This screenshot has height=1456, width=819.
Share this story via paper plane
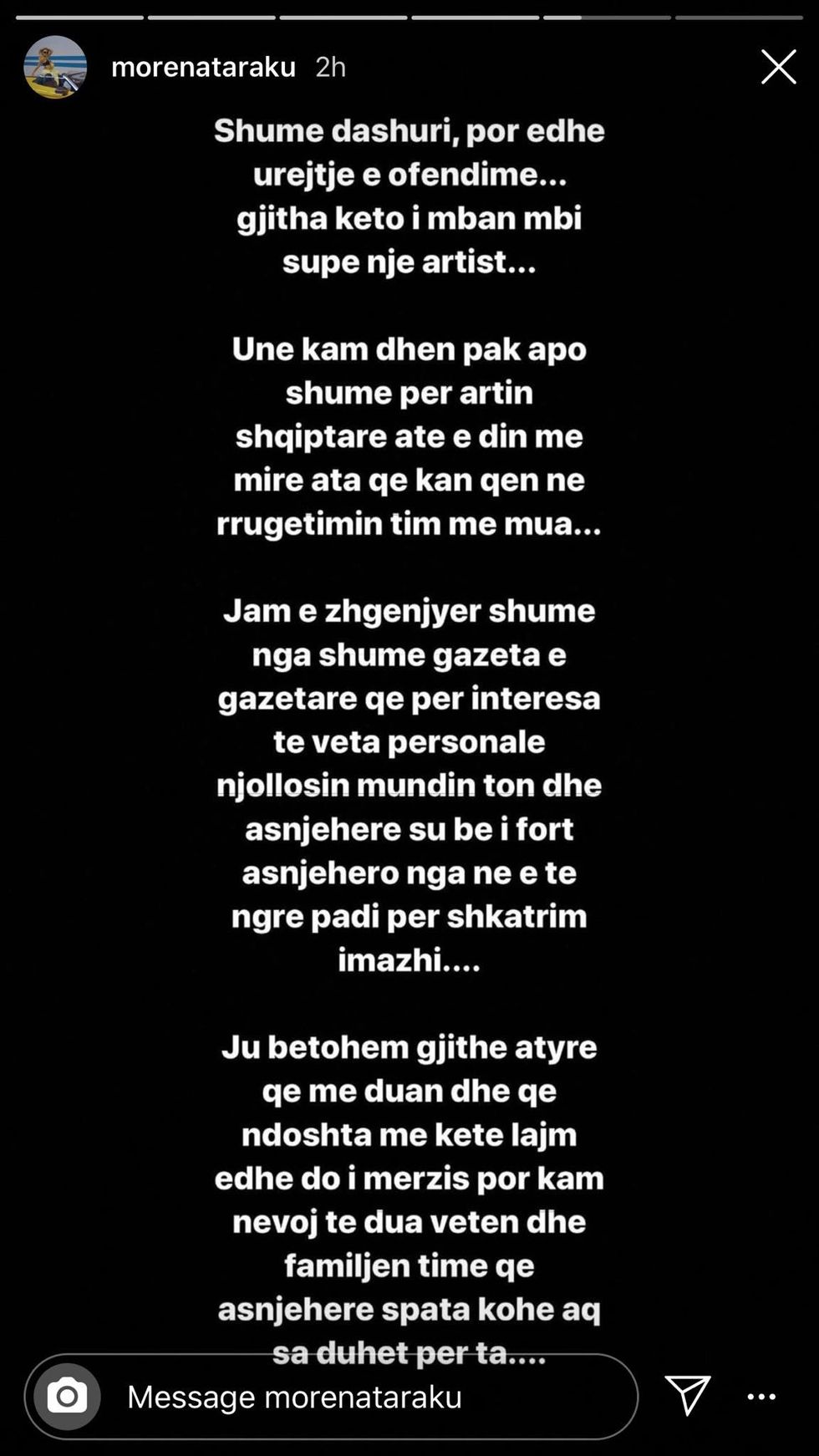click(x=688, y=1395)
